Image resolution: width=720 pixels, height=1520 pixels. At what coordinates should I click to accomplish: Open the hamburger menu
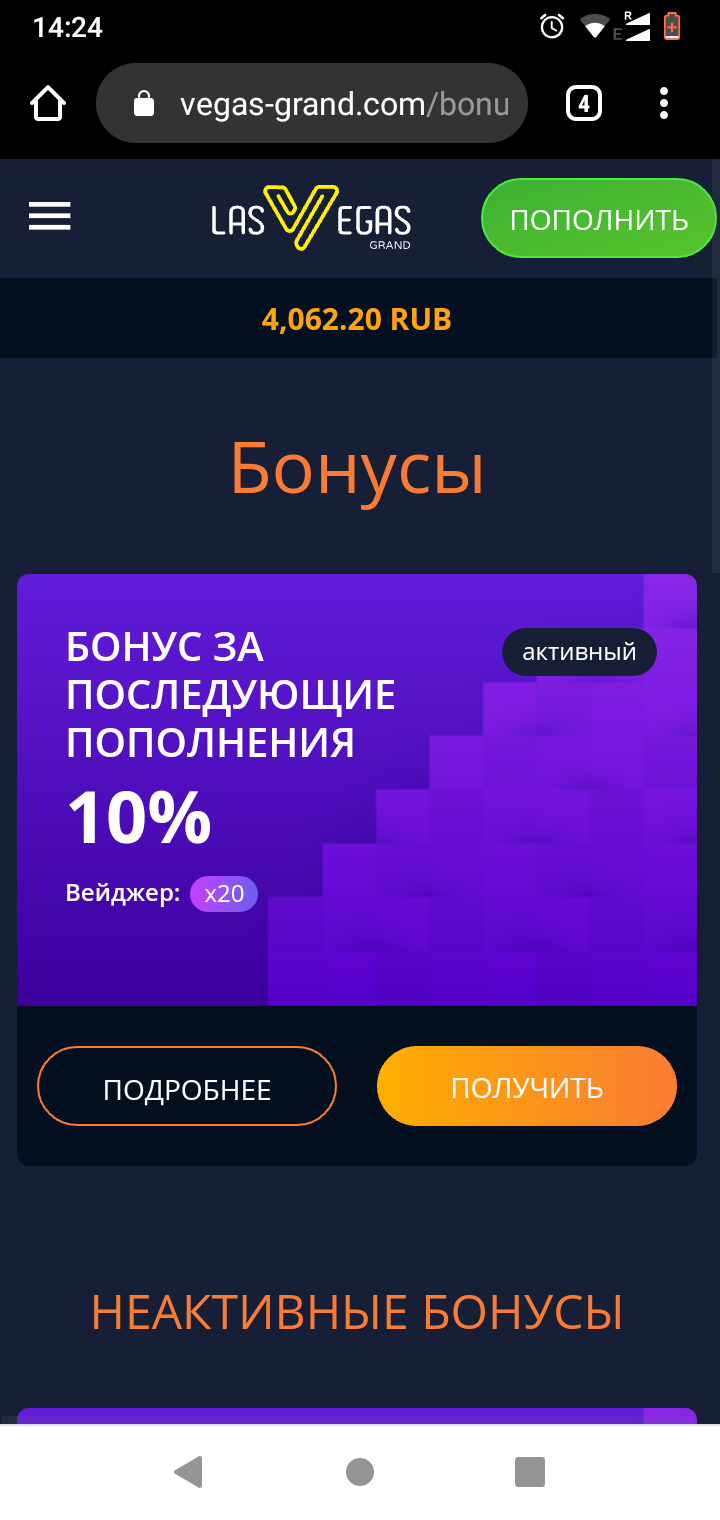click(x=49, y=216)
